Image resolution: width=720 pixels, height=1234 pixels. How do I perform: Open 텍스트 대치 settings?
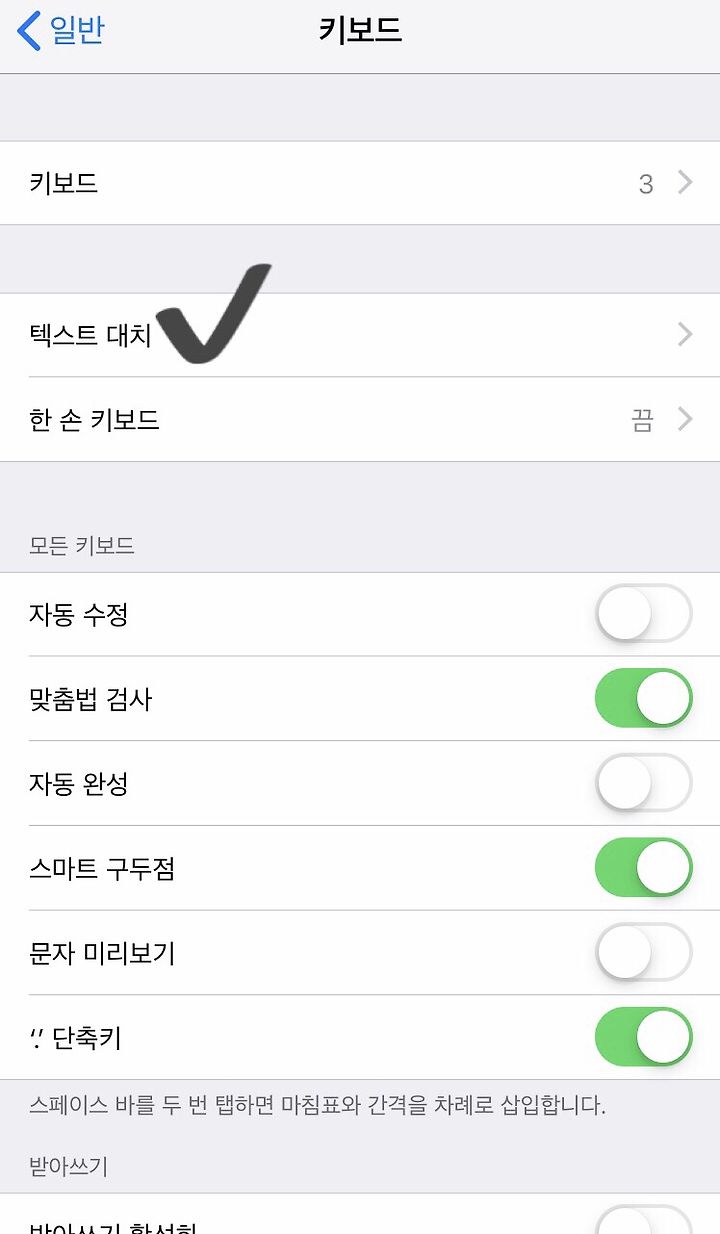pyautogui.click(x=360, y=335)
